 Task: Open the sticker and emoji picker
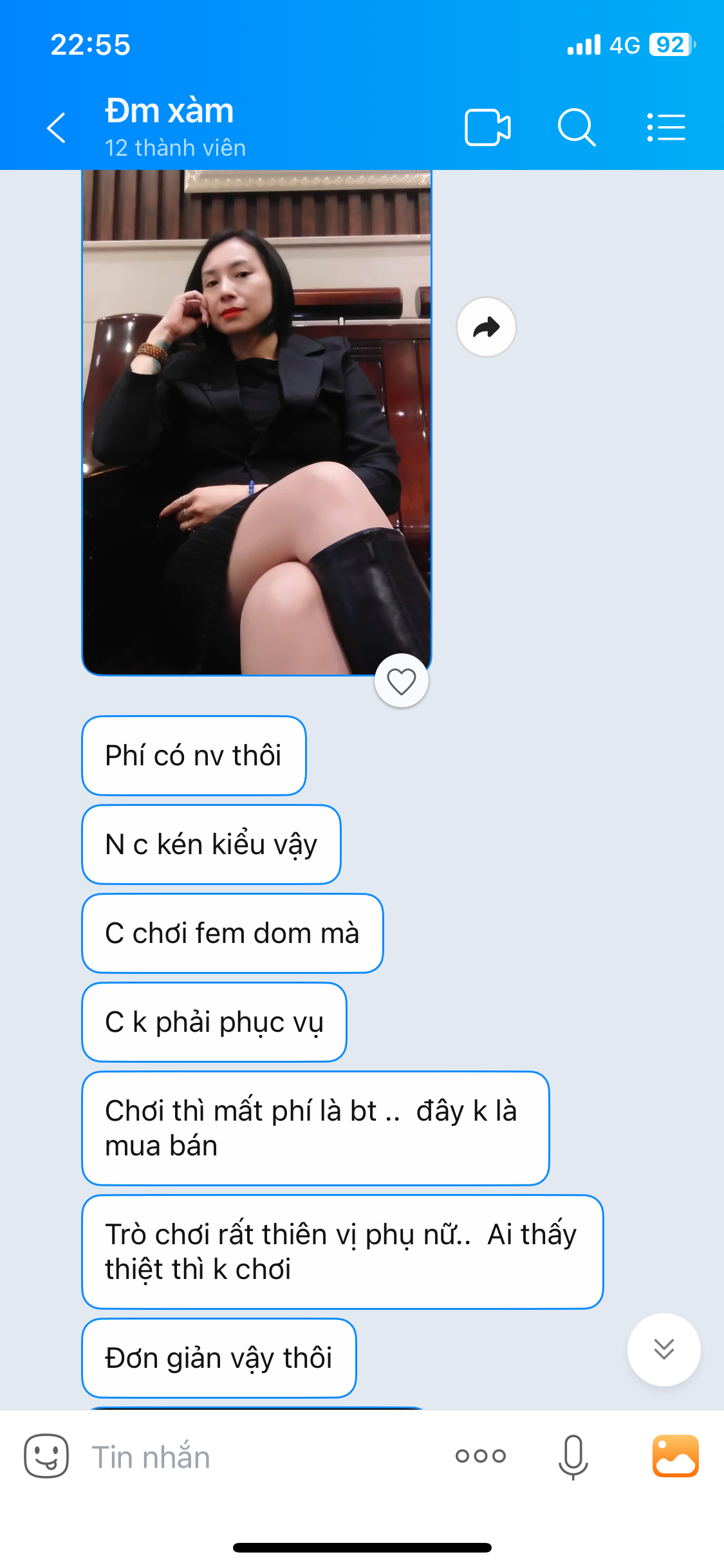click(46, 1456)
